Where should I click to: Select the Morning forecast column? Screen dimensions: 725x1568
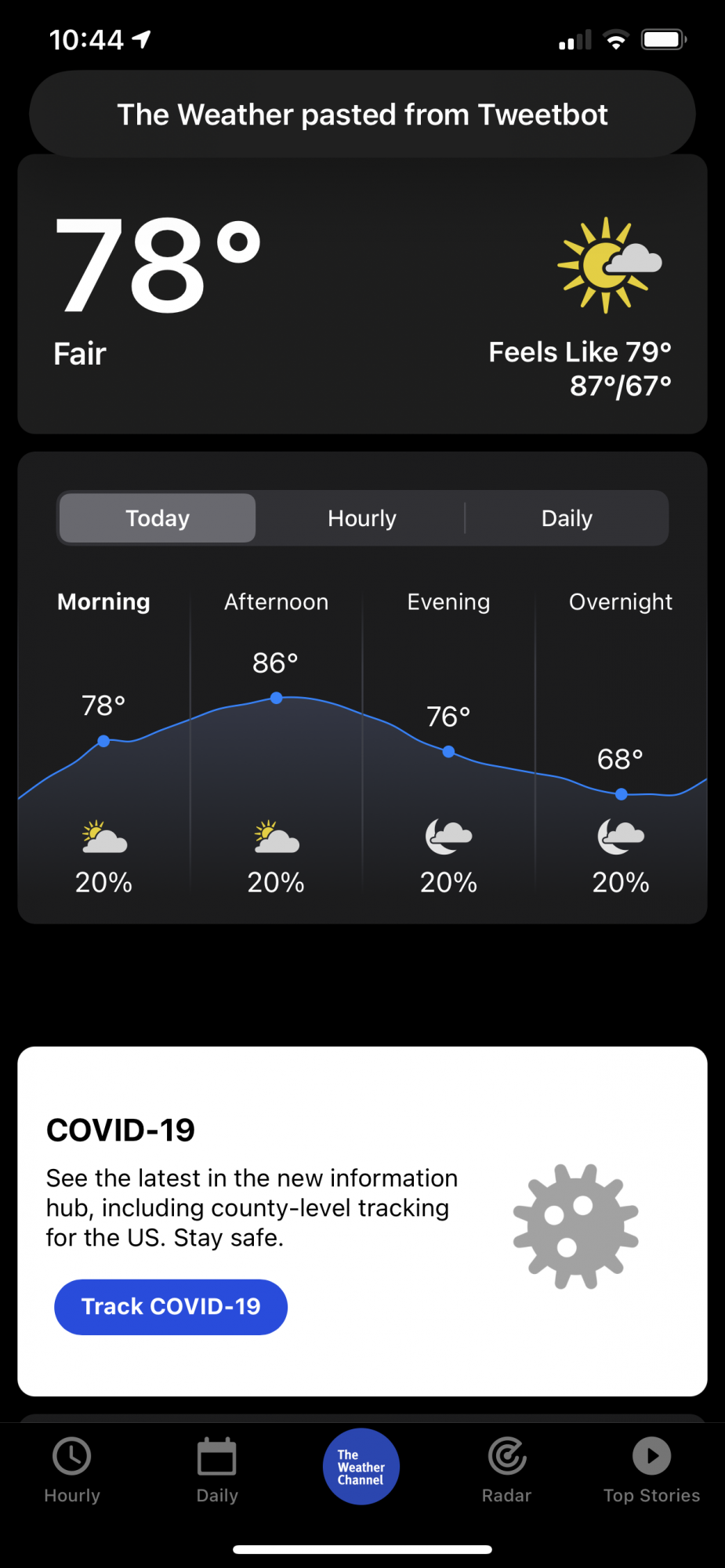tap(103, 745)
